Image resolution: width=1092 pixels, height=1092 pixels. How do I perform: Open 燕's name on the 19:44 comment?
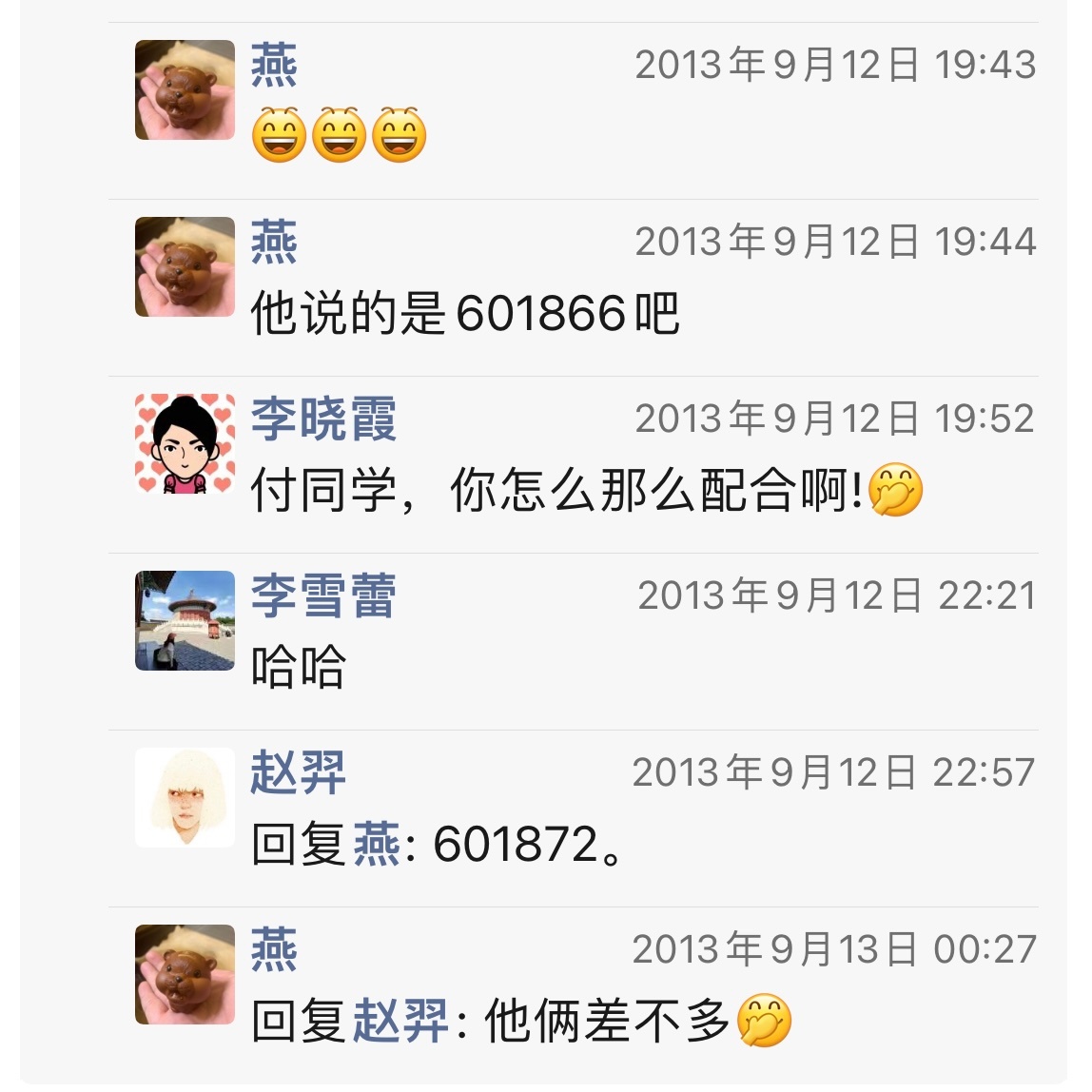click(x=274, y=242)
